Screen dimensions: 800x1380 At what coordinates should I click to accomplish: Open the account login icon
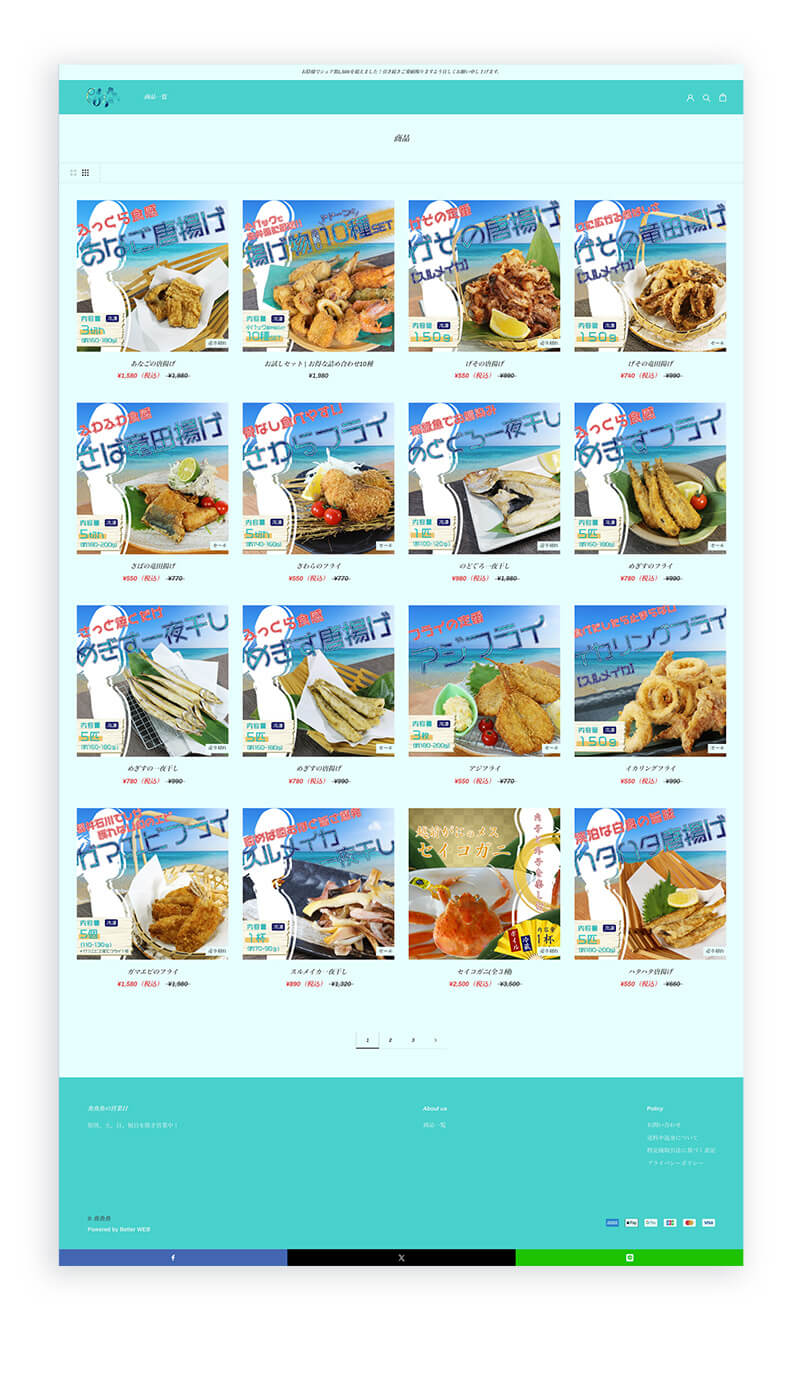point(690,97)
